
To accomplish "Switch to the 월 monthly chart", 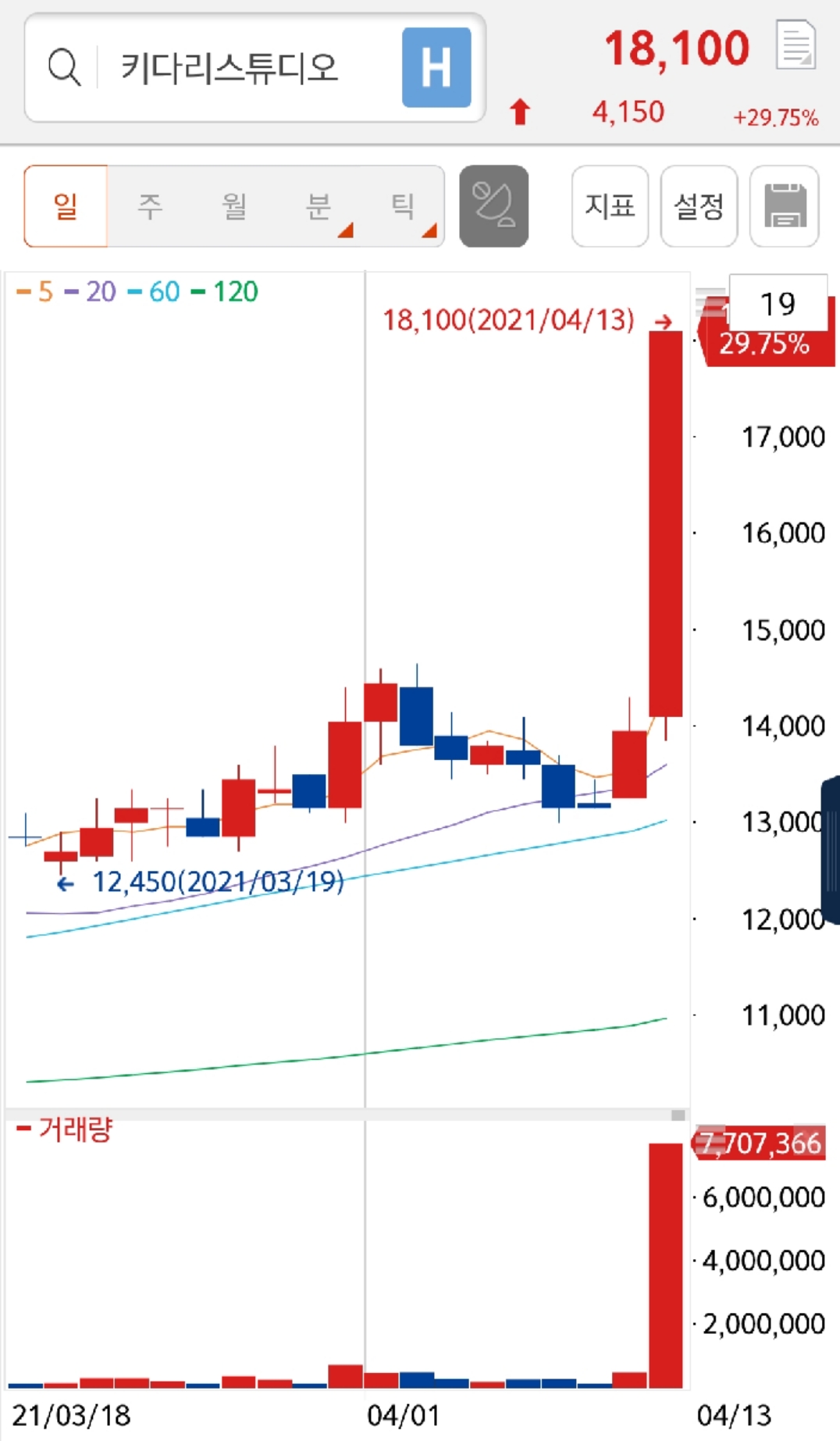I will (x=234, y=206).
